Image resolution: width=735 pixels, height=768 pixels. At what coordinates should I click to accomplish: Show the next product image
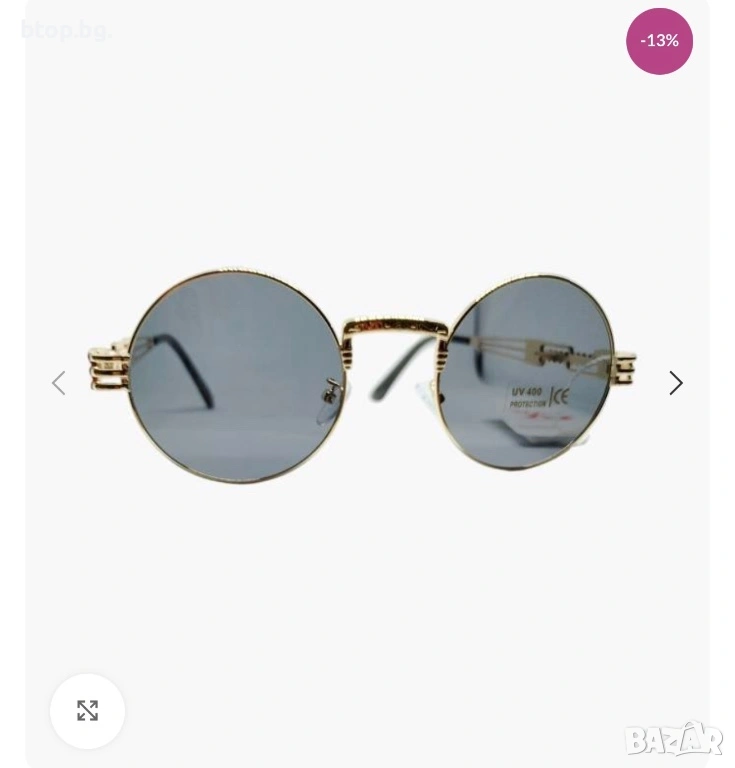tap(676, 383)
